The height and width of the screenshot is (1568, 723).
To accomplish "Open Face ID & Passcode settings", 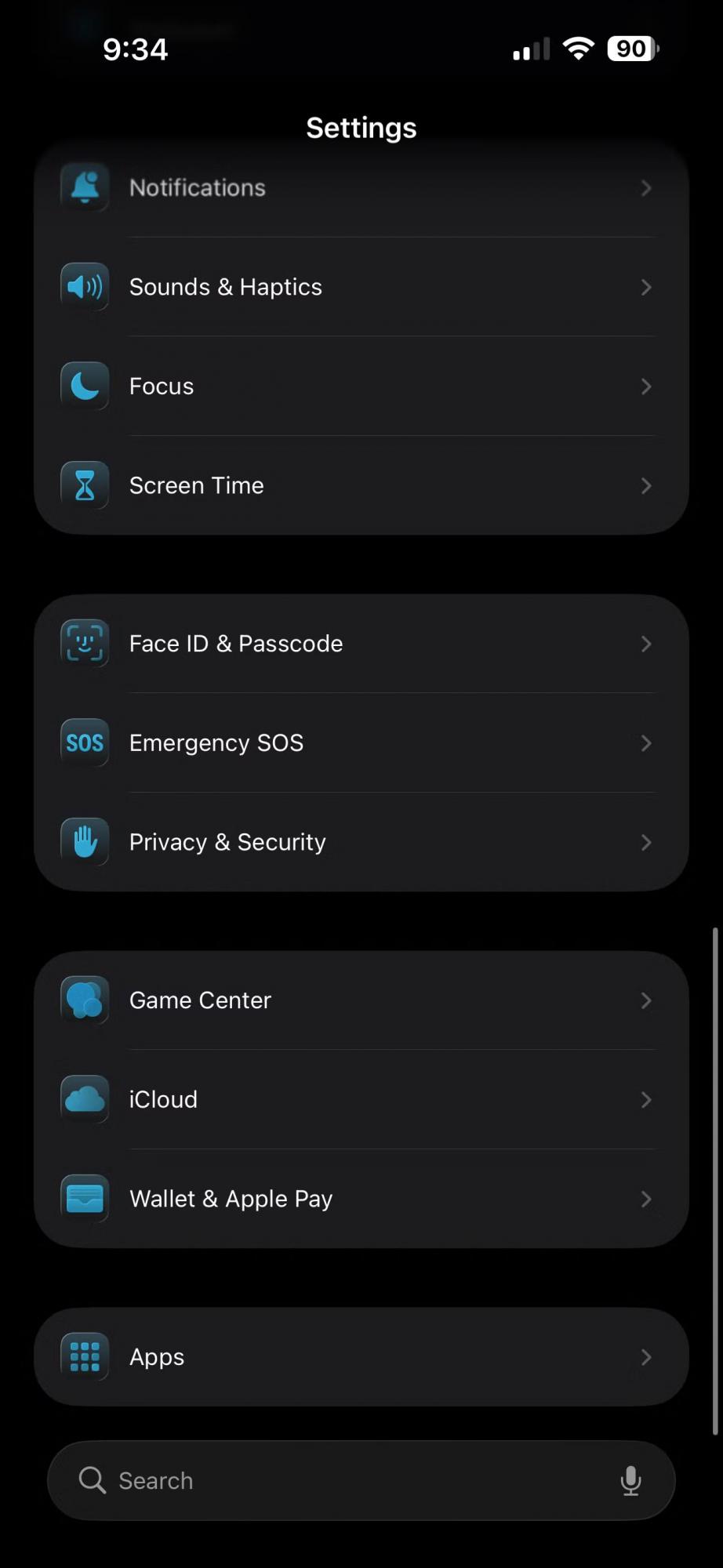I will 361,643.
